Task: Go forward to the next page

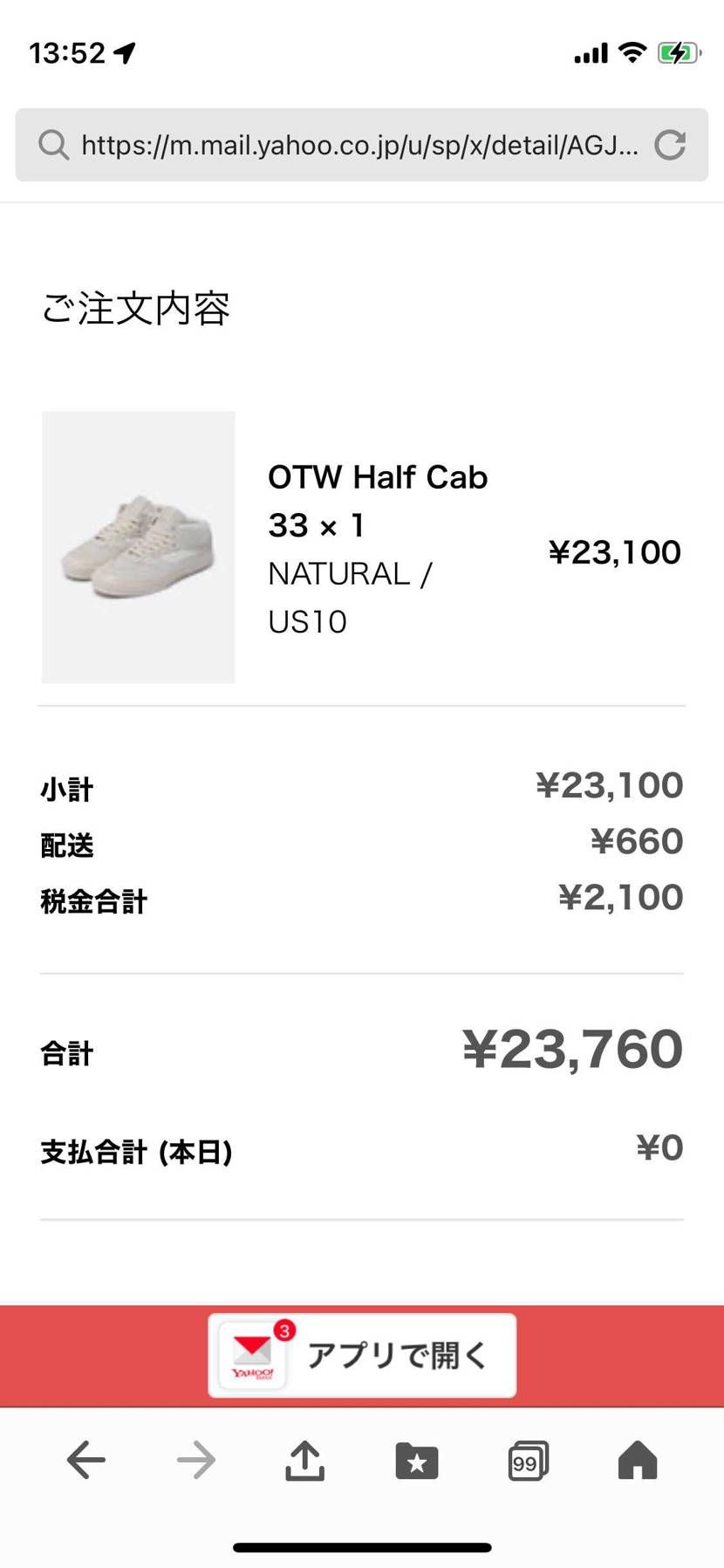Action: point(196,1460)
